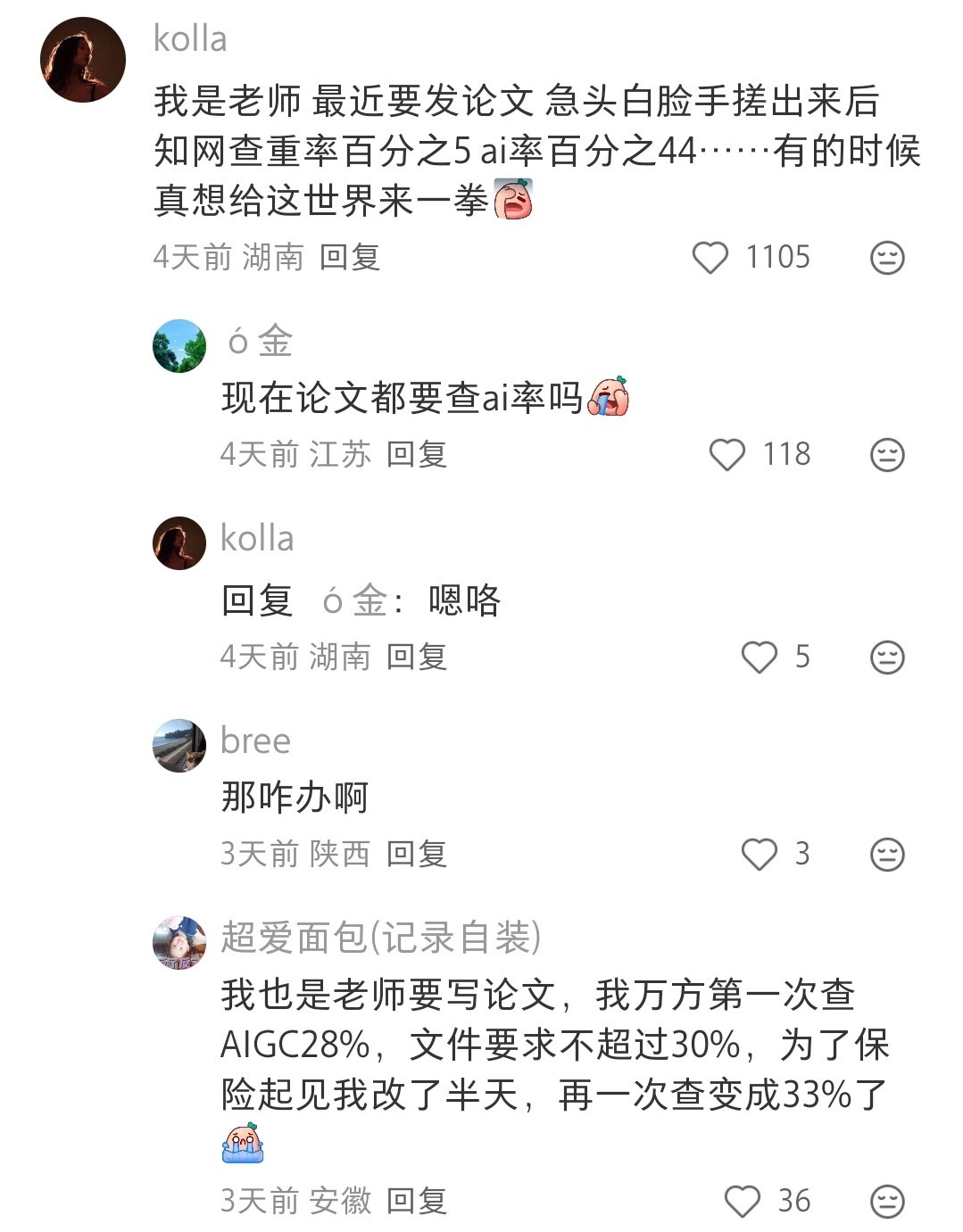The image size is (963, 1232).
Task: Open 超爱面包(记录自装)'s profile avatar
Action: tap(179, 942)
